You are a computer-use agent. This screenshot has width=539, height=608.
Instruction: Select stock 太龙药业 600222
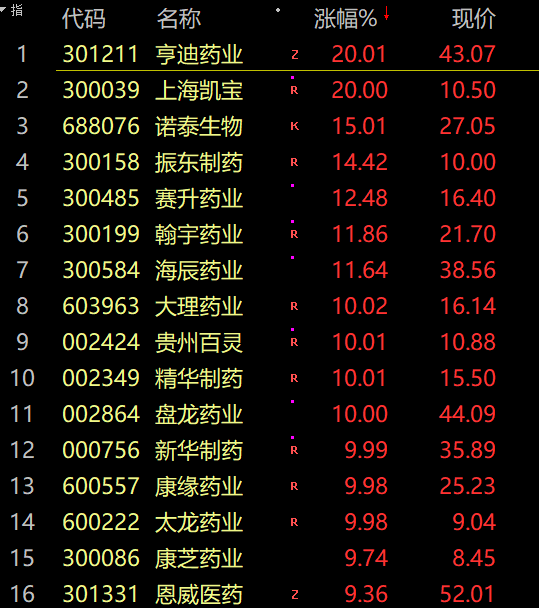pyautogui.click(x=270, y=522)
